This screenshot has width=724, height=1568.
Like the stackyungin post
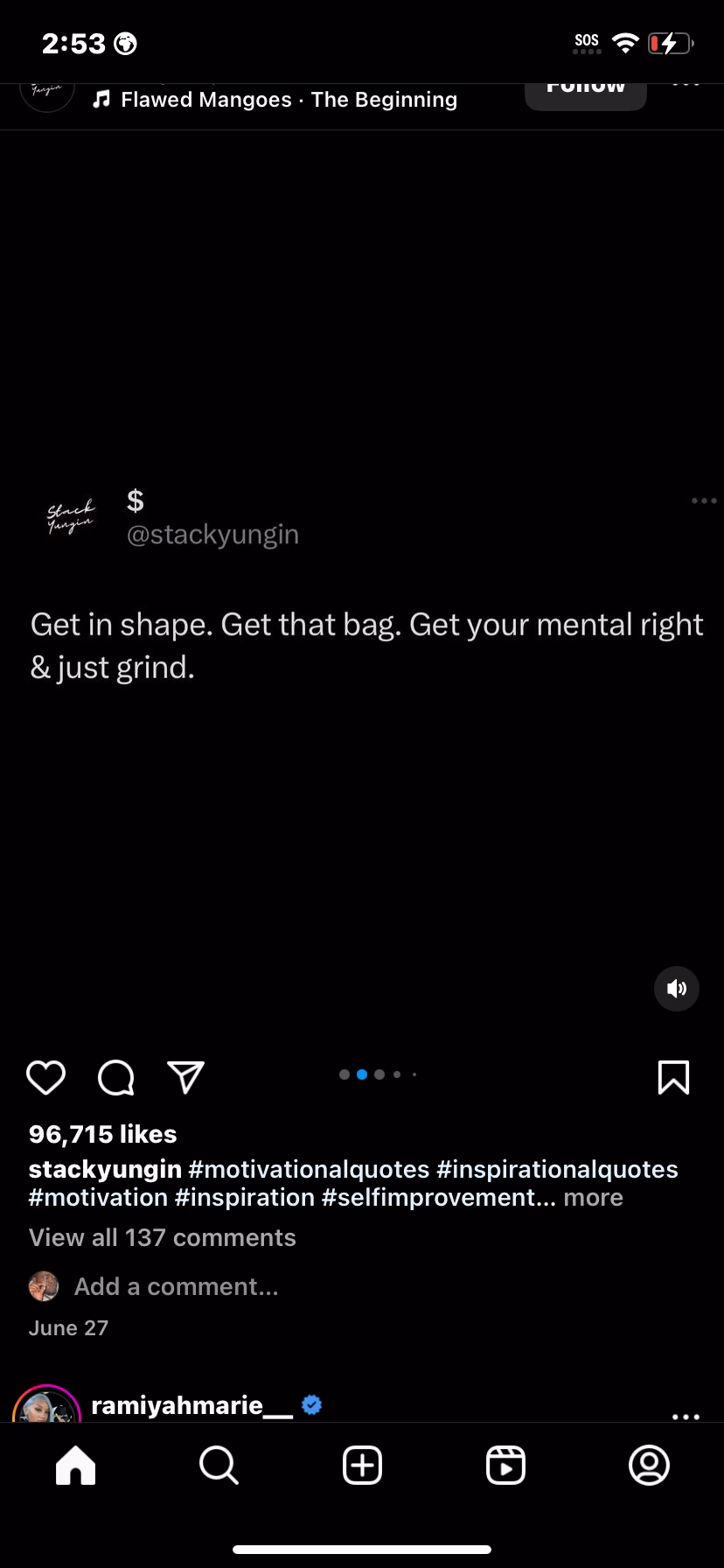(45, 1077)
